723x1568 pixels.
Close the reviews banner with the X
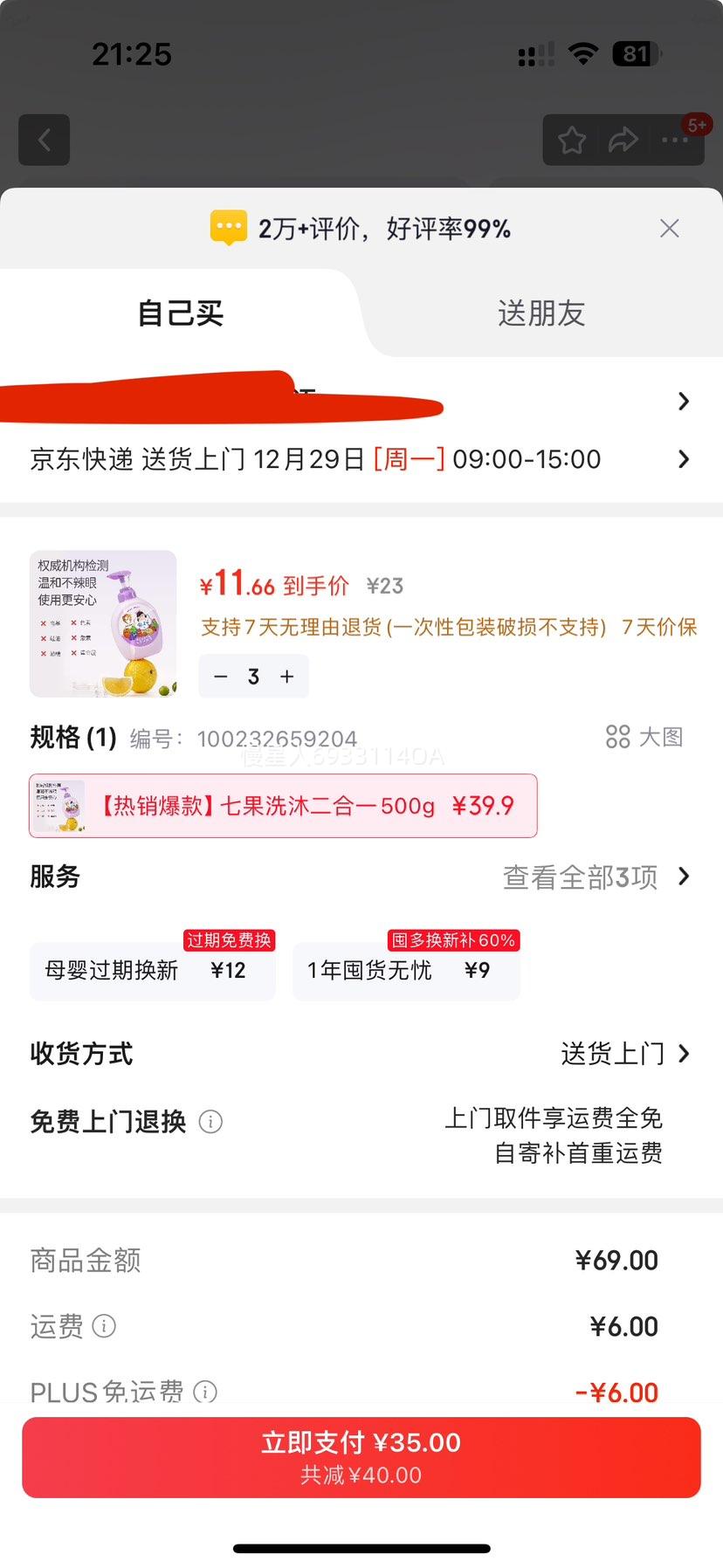click(669, 228)
